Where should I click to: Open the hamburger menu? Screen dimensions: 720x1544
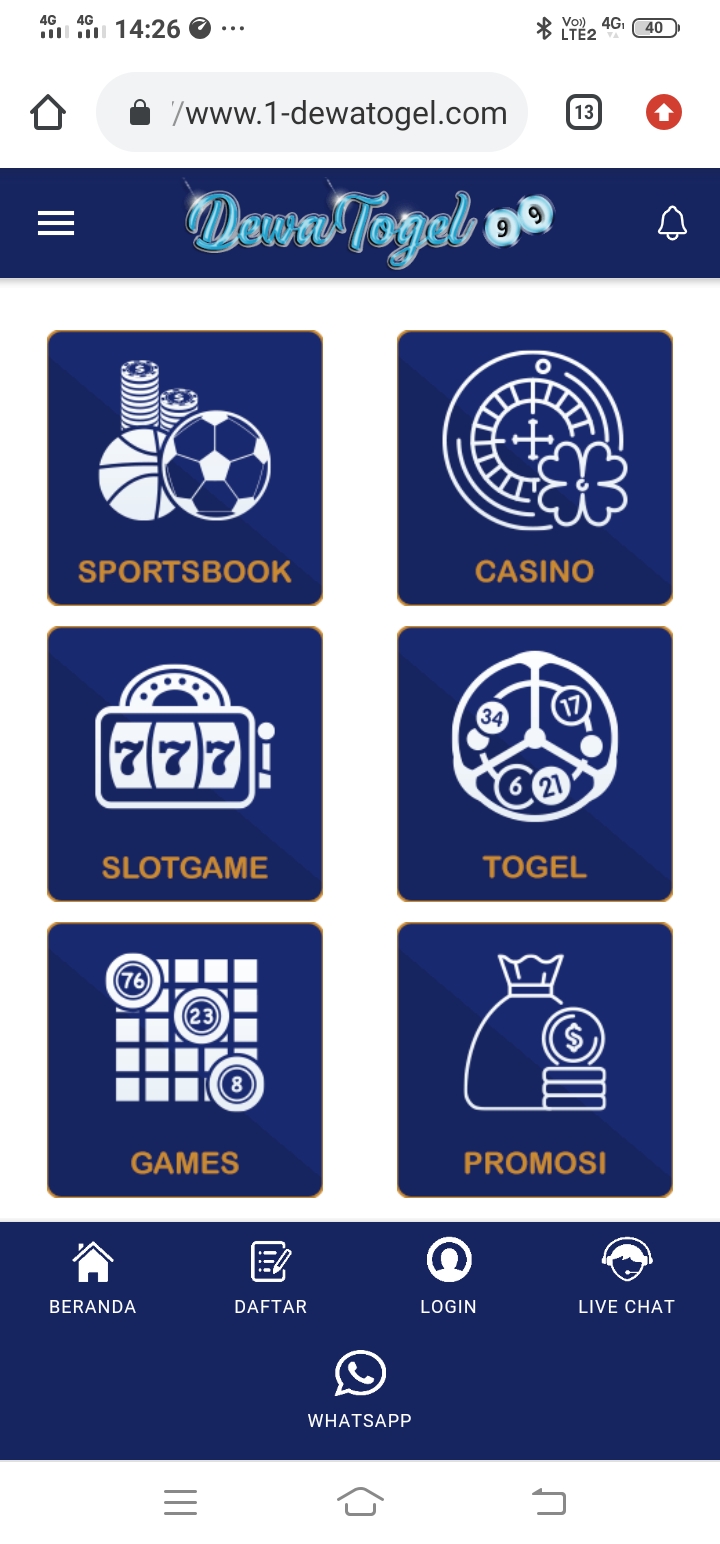(56, 224)
